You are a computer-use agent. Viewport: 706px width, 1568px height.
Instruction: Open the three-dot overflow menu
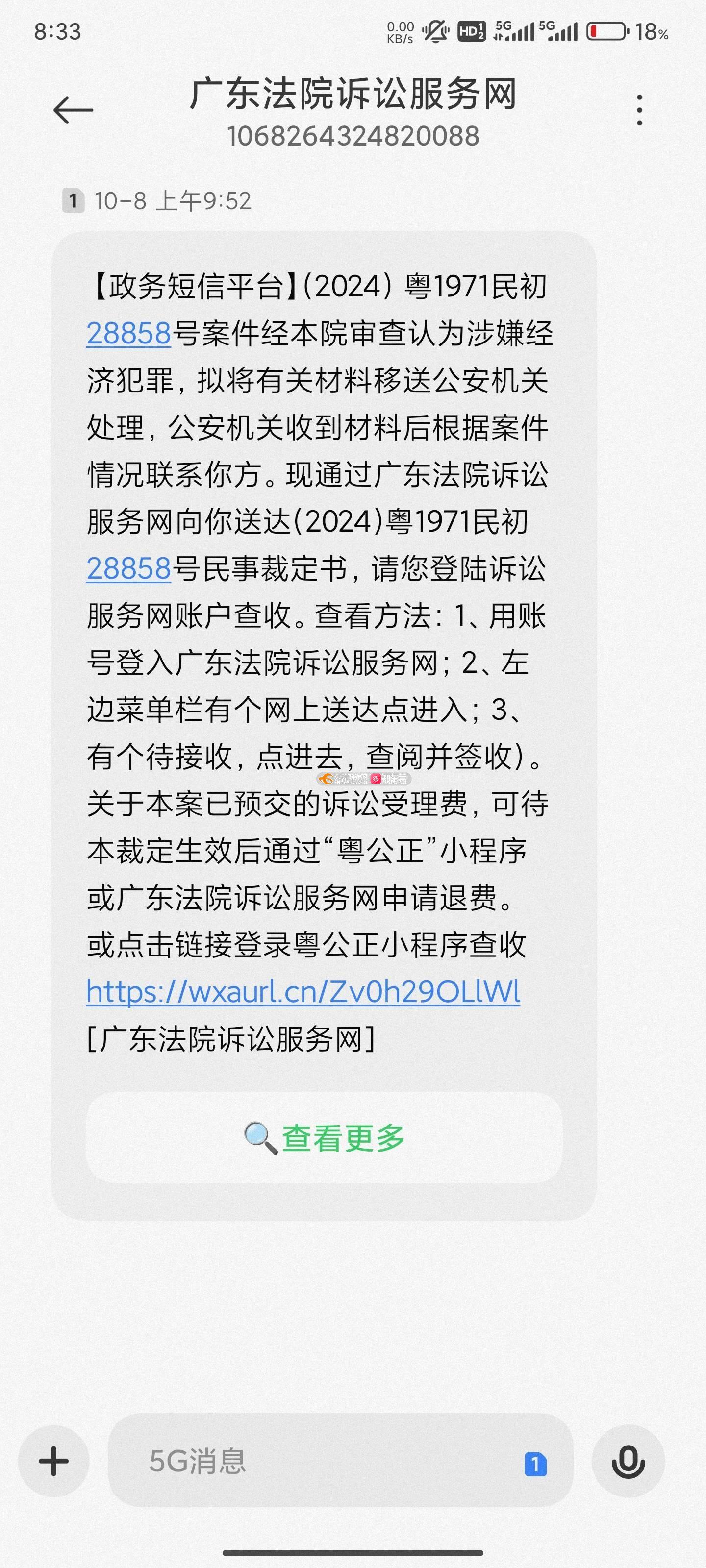tap(639, 110)
